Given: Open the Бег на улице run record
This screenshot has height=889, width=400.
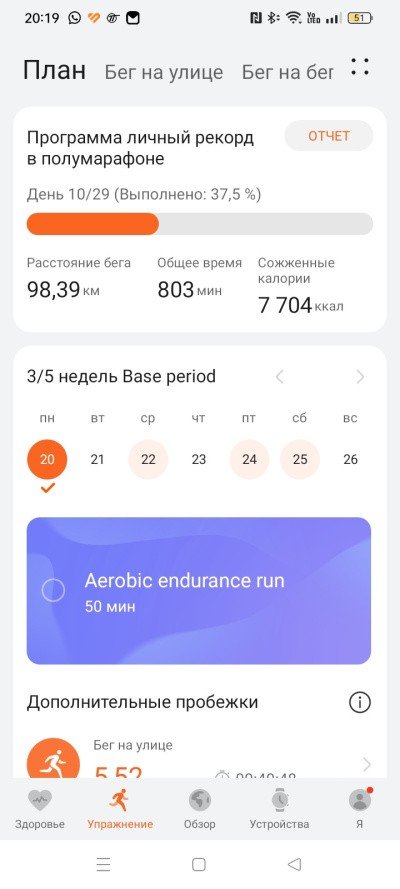Looking at the screenshot, I should [199, 759].
